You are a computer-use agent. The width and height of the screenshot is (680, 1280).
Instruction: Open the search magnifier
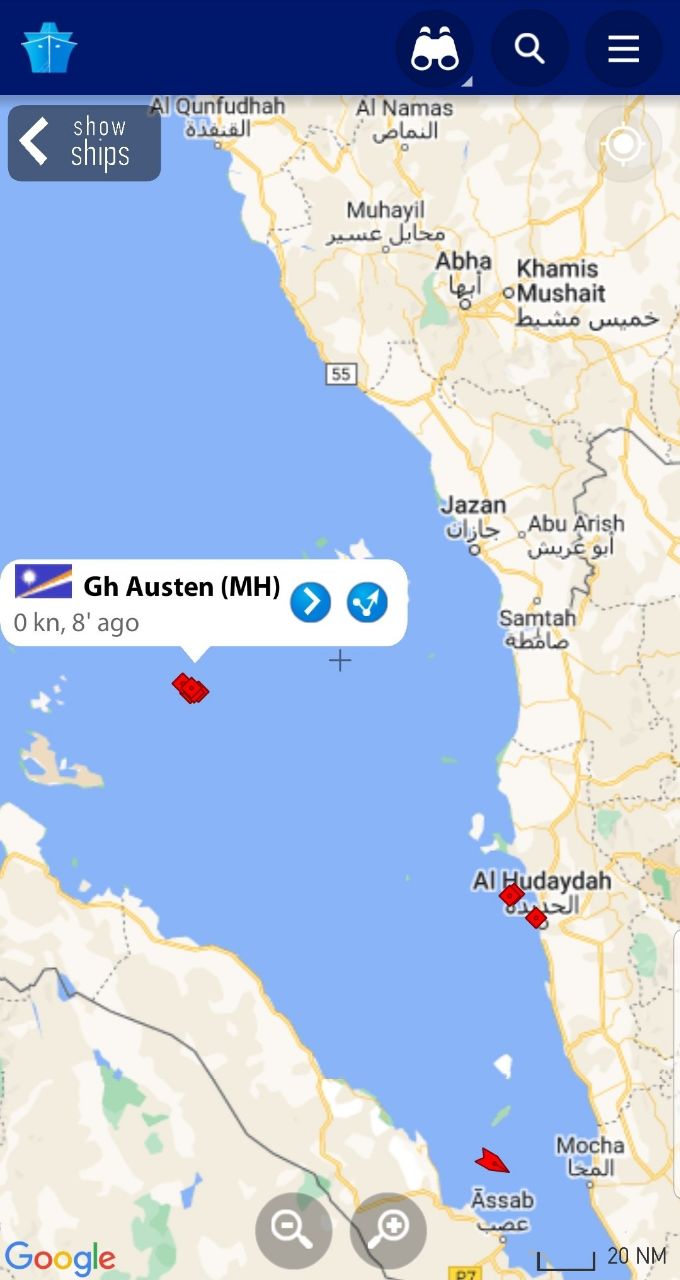click(x=530, y=48)
